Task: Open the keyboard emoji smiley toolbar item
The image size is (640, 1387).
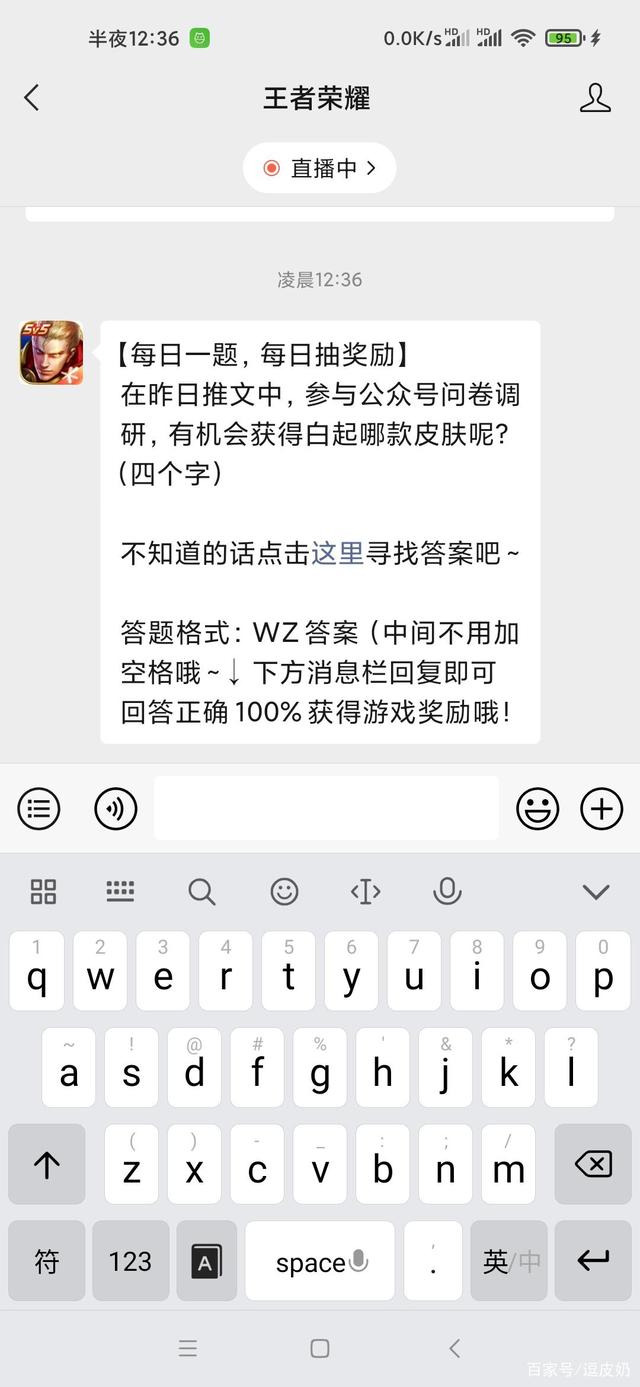Action: click(284, 891)
